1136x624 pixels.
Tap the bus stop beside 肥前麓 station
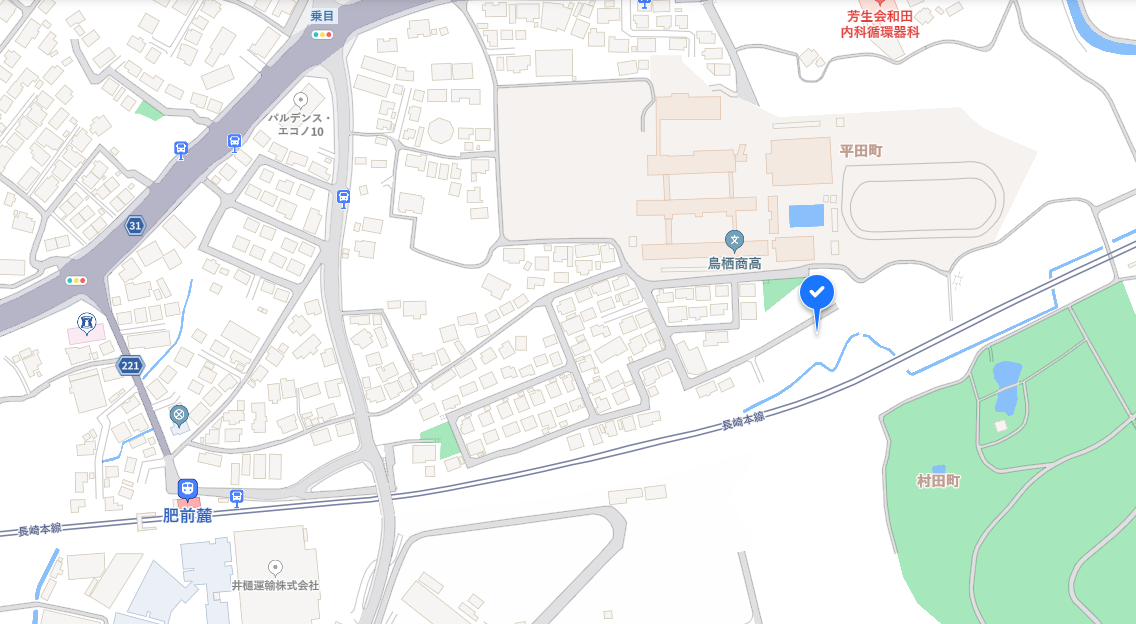[x=236, y=496]
